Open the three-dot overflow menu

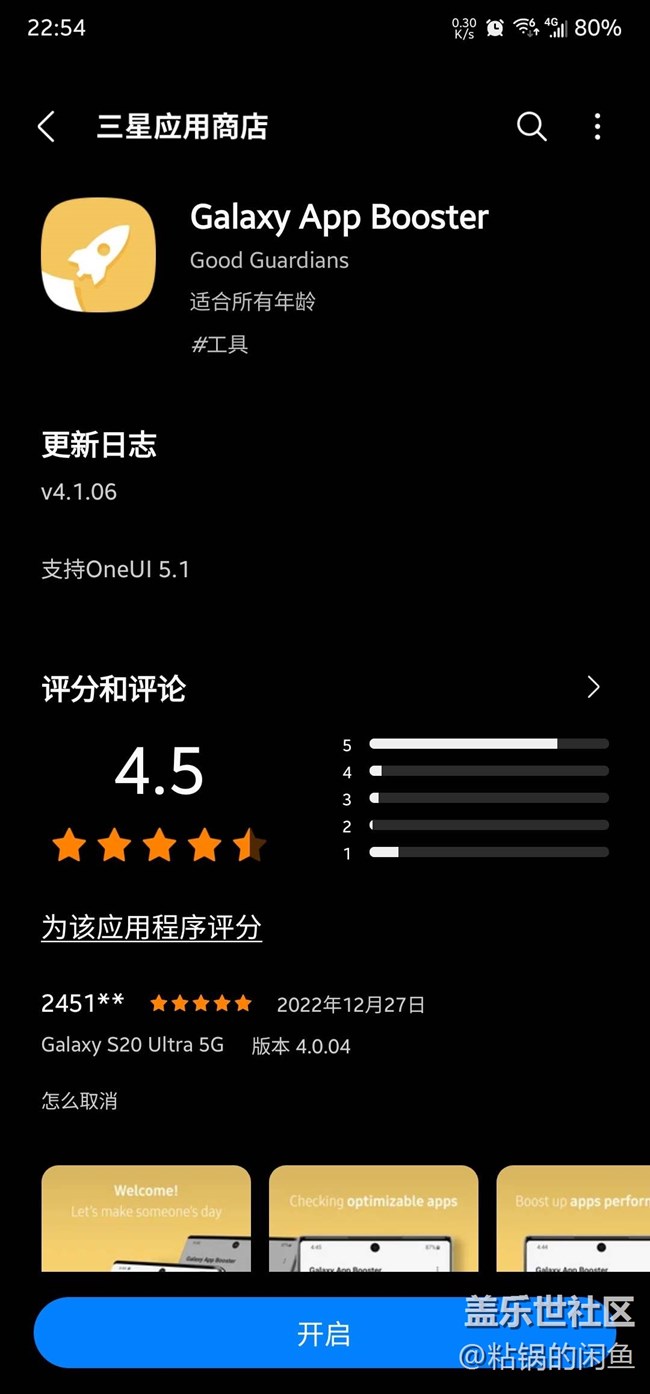pyautogui.click(x=597, y=127)
